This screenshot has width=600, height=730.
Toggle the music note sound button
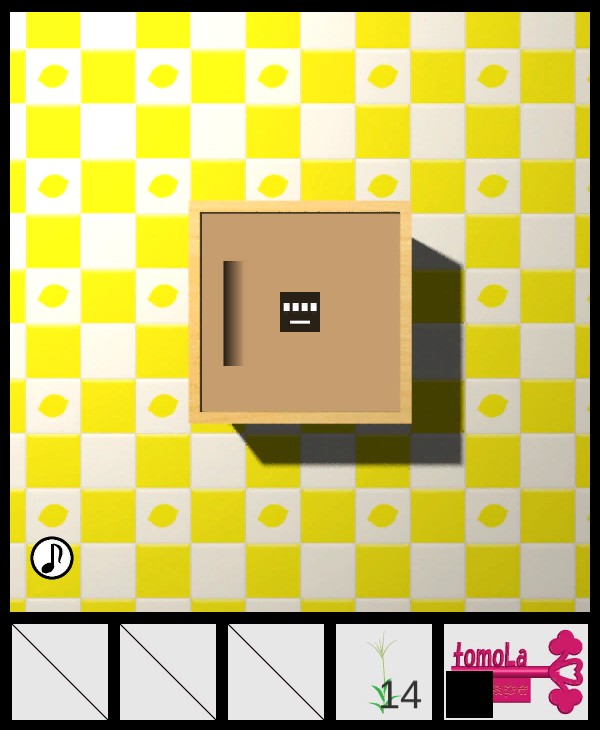(52, 558)
